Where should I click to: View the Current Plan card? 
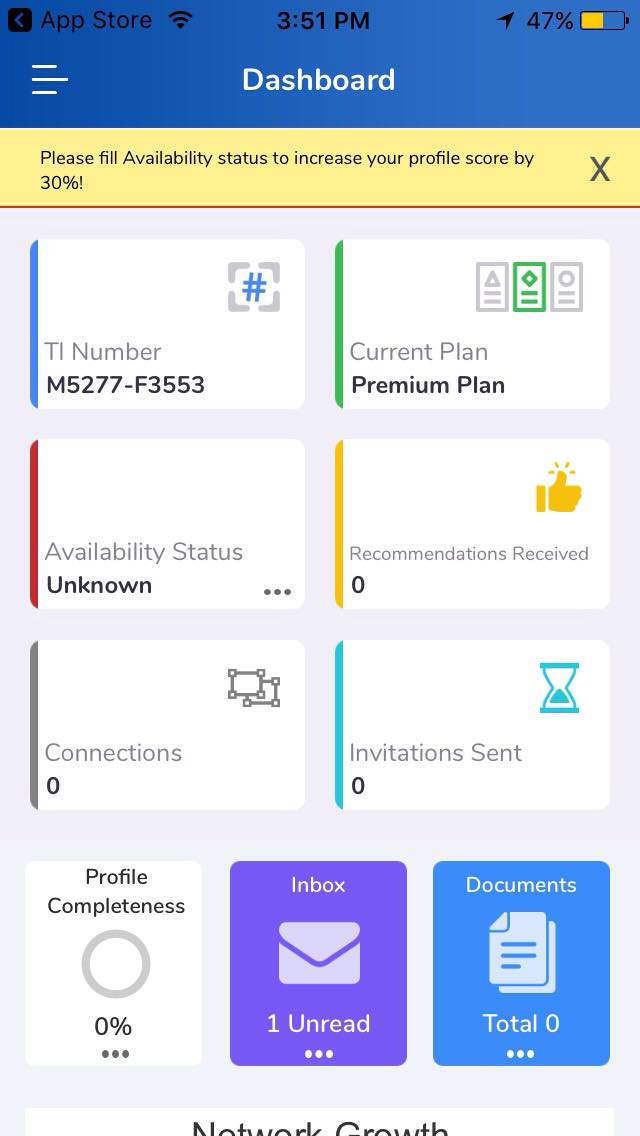pos(472,324)
